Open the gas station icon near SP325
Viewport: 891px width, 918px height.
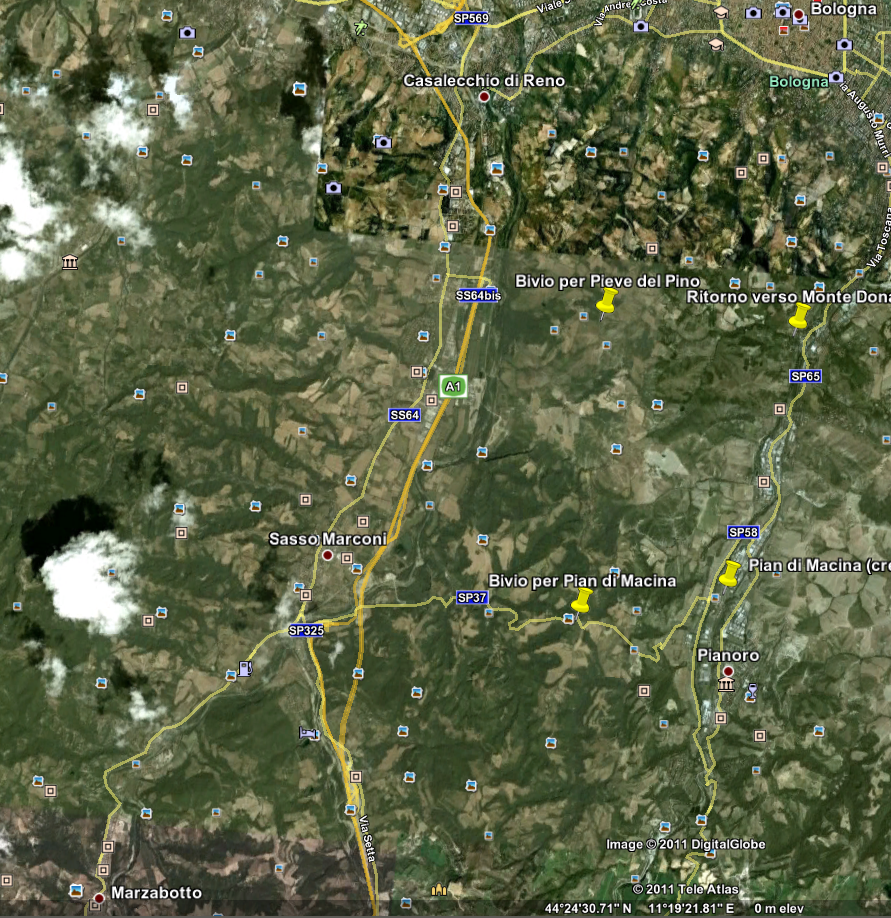click(245, 668)
